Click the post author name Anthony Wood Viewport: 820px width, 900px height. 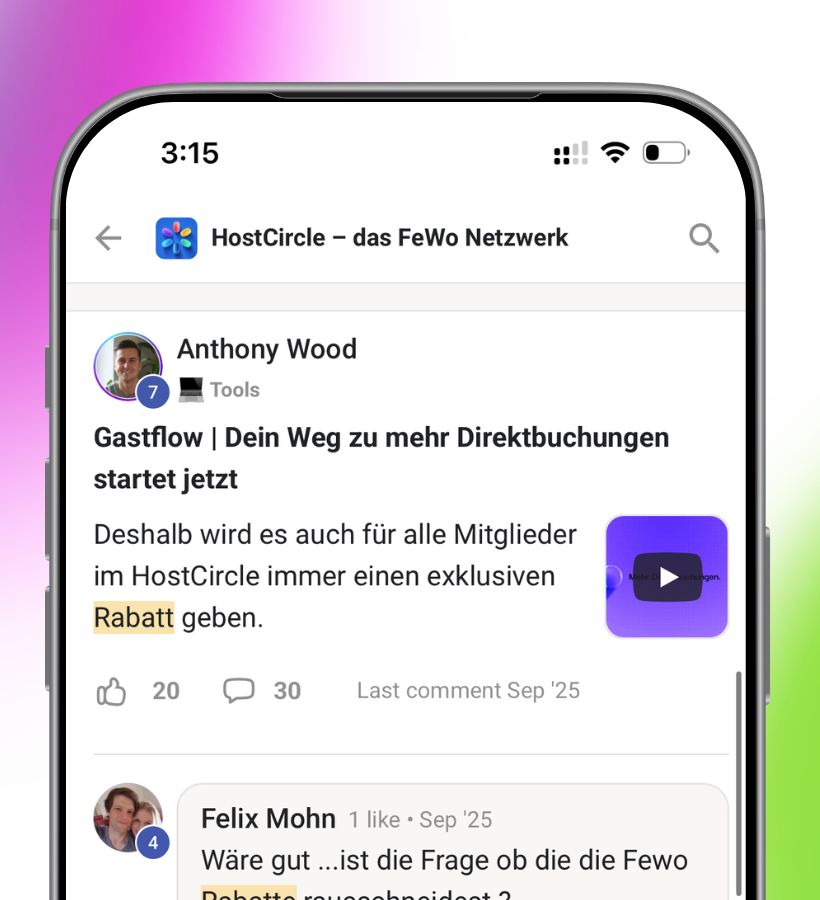tap(266, 349)
